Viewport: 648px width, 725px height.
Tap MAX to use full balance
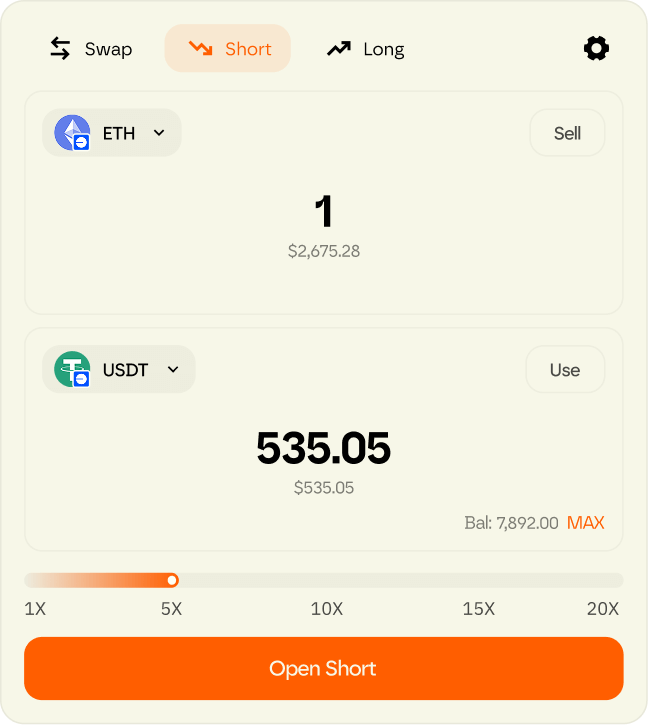(x=585, y=522)
